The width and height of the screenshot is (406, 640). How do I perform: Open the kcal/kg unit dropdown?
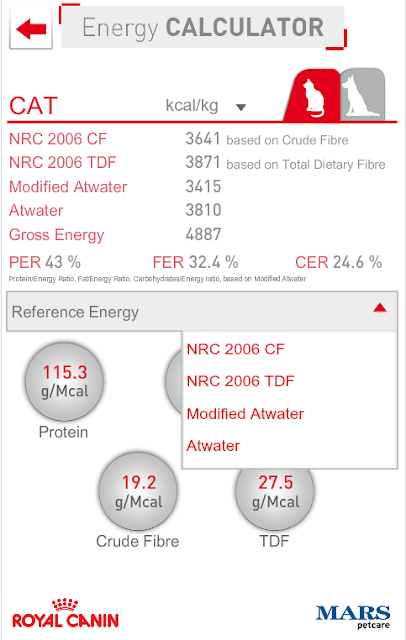[206, 106]
